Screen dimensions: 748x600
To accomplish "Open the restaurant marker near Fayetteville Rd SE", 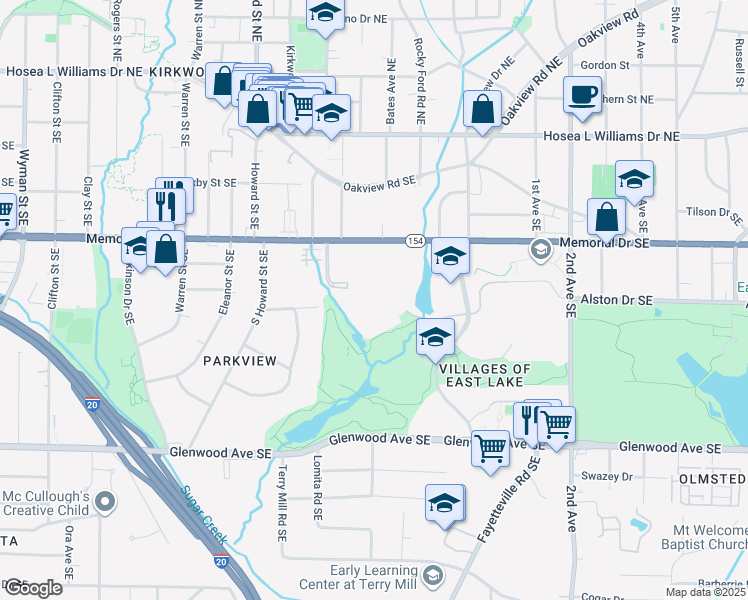I will (526, 422).
